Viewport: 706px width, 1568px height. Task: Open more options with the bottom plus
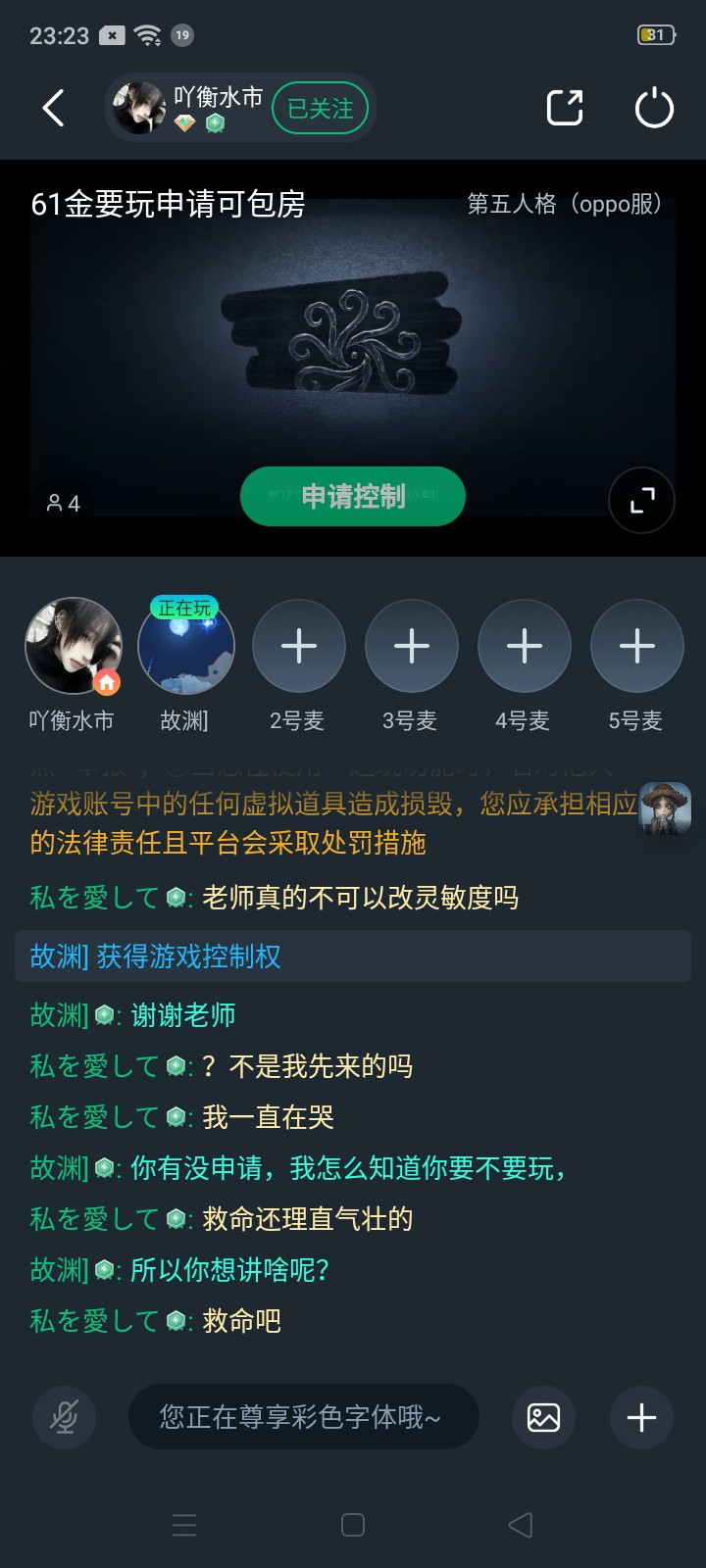pyautogui.click(x=641, y=1417)
